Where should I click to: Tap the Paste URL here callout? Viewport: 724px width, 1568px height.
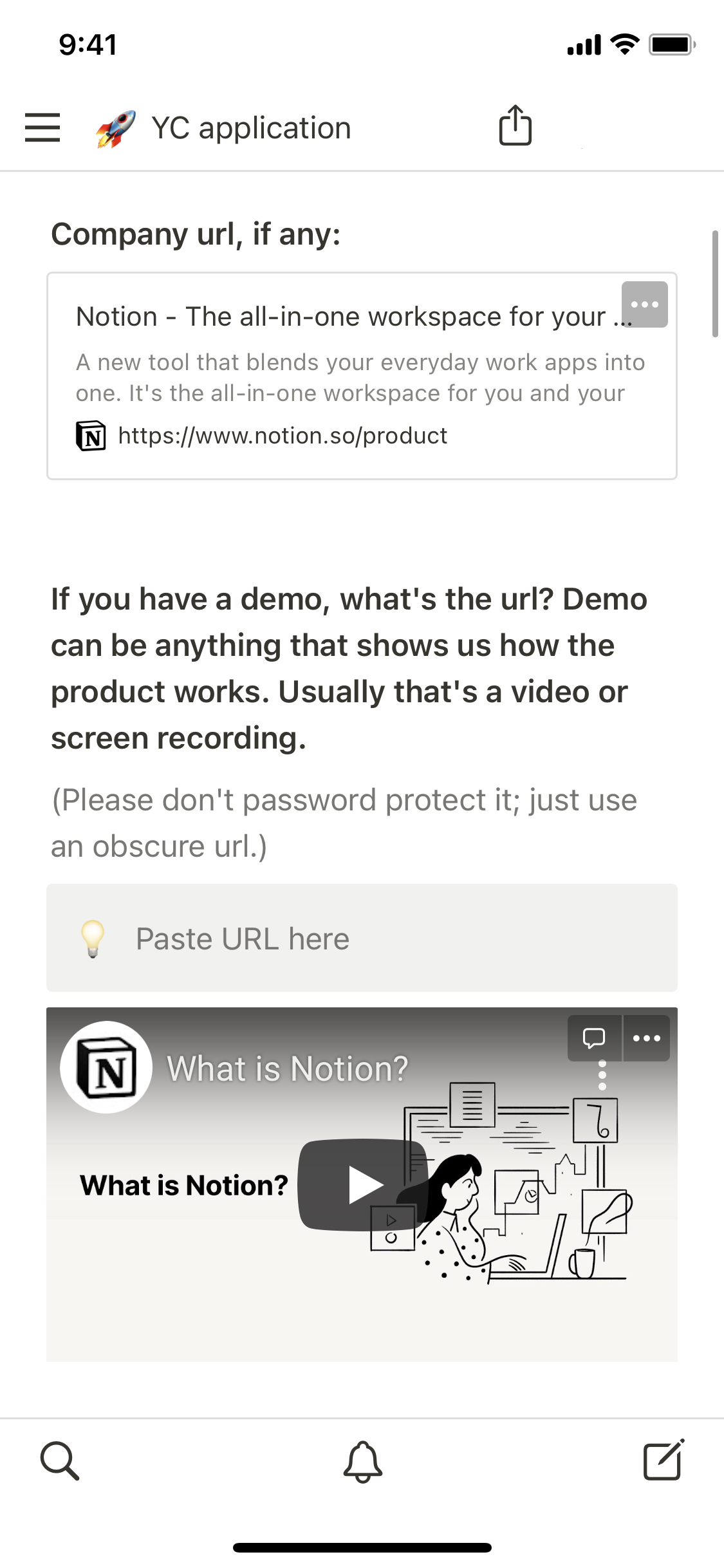362,938
